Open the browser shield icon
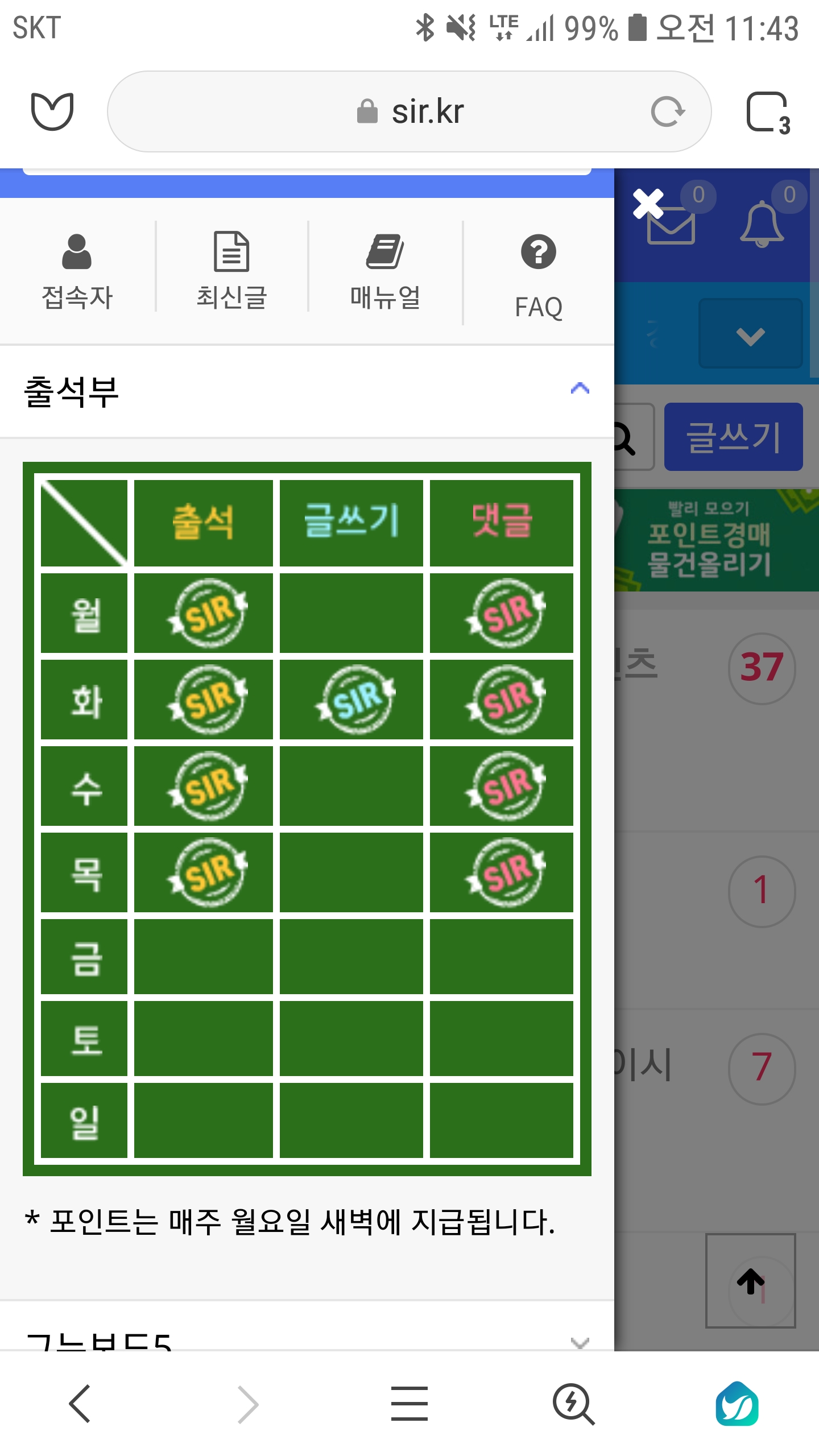Image resolution: width=819 pixels, height=1456 pixels. tap(52, 111)
